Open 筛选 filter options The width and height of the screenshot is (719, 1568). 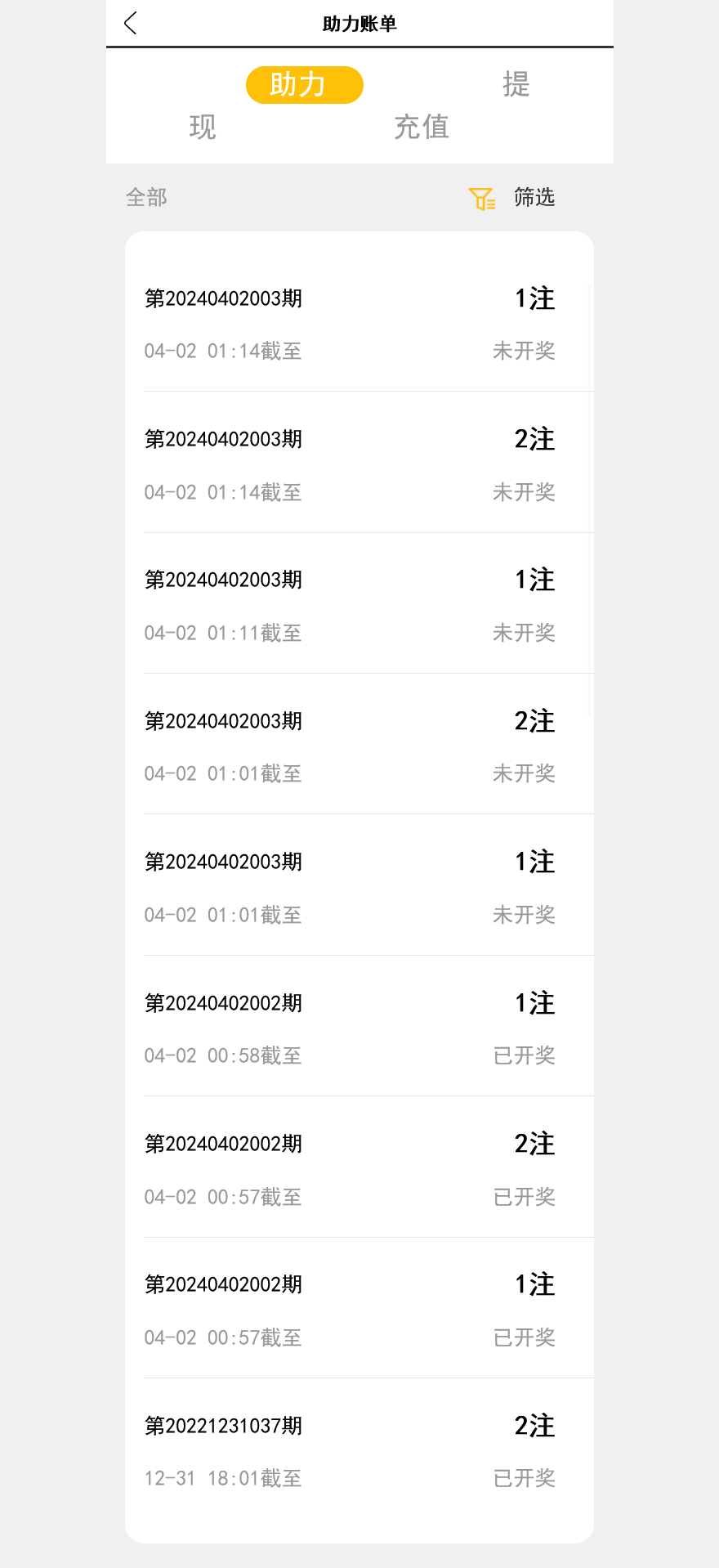(533, 198)
